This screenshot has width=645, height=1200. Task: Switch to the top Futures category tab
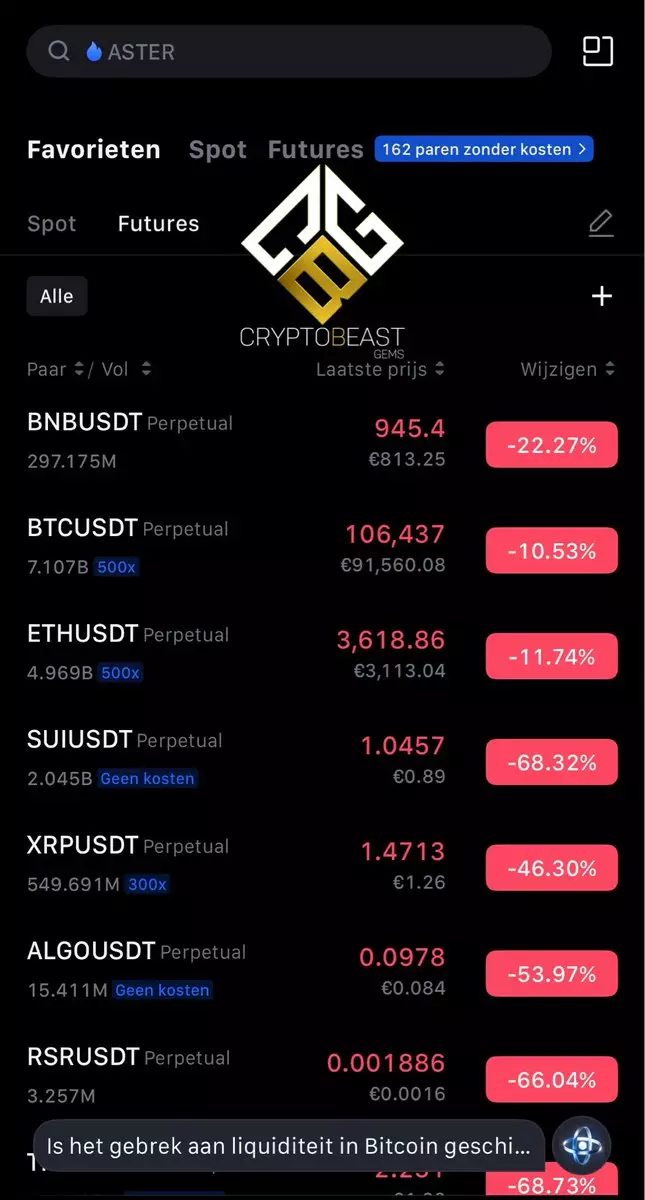tap(315, 150)
